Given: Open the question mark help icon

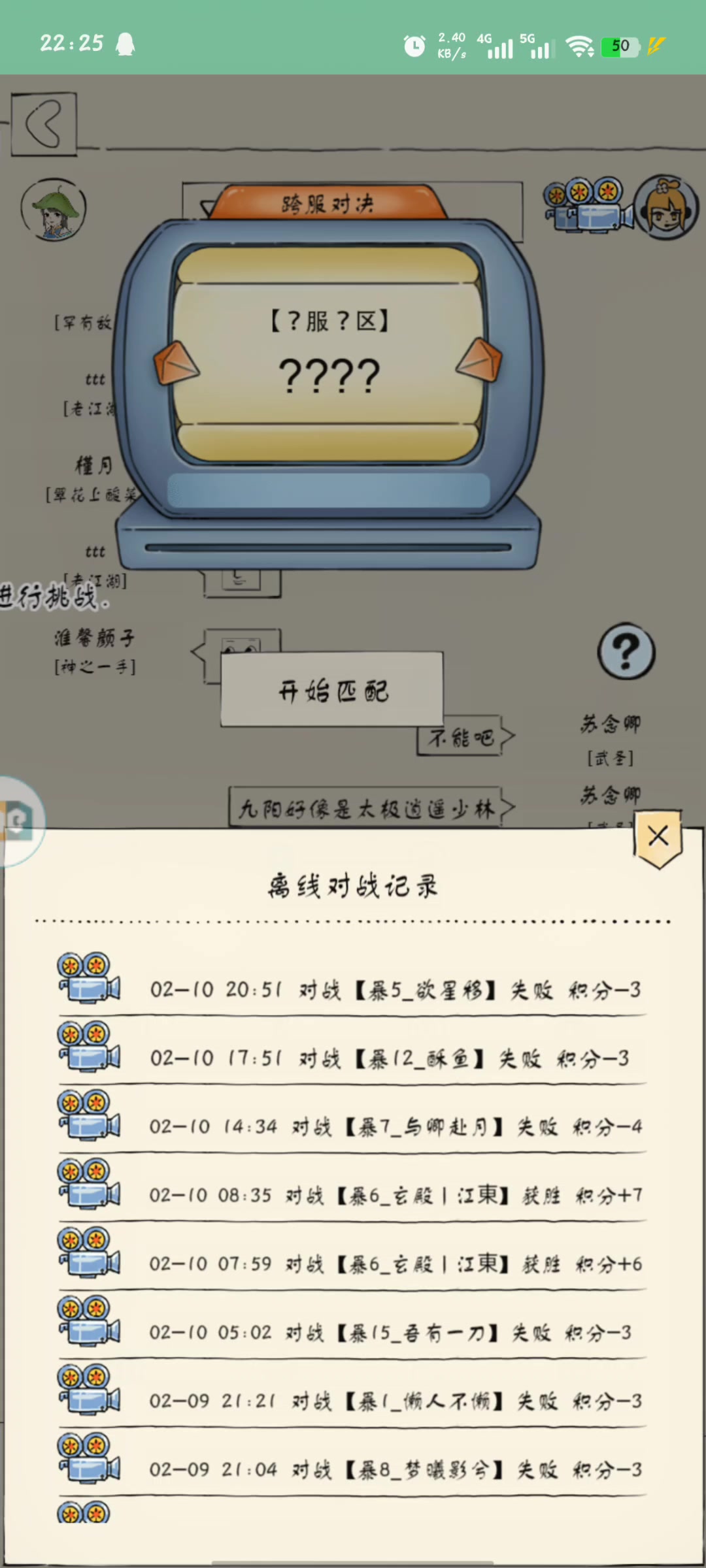Looking at the screenshot, I should click(x=626, y=651).
